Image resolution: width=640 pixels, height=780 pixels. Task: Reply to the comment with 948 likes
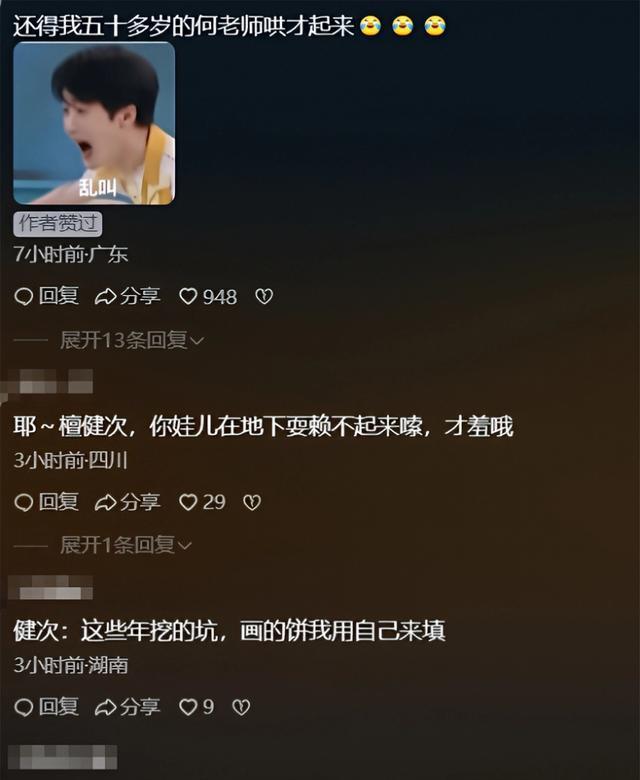click(47, 297)
